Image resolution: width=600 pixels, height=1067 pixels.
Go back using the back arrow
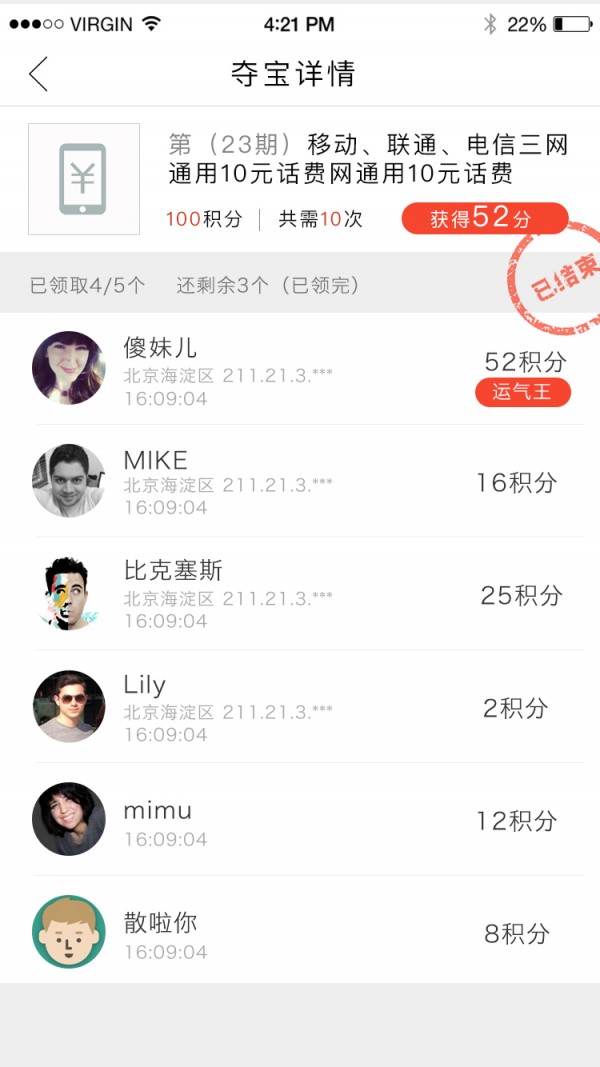[38, 74]
